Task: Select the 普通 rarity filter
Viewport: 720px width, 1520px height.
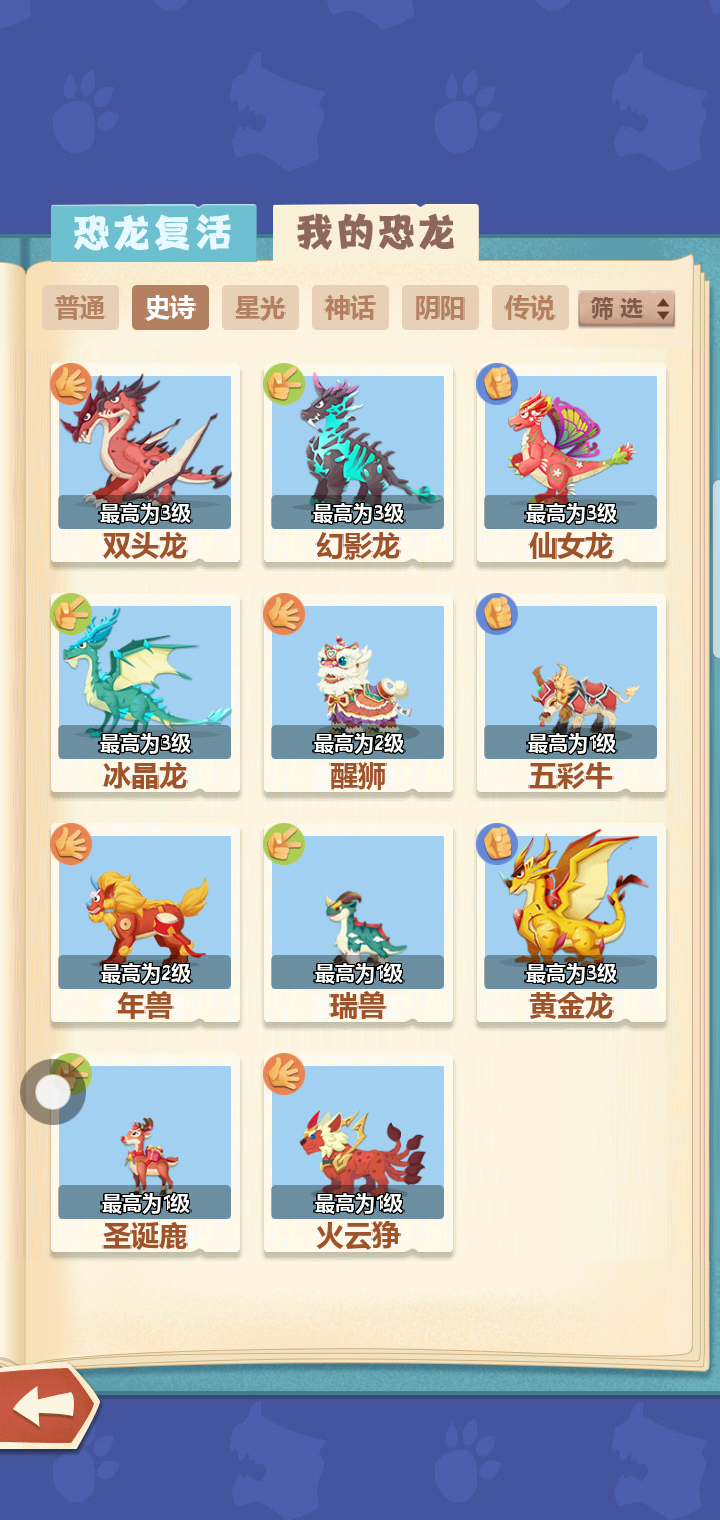Action: click(x=80, y=308)
